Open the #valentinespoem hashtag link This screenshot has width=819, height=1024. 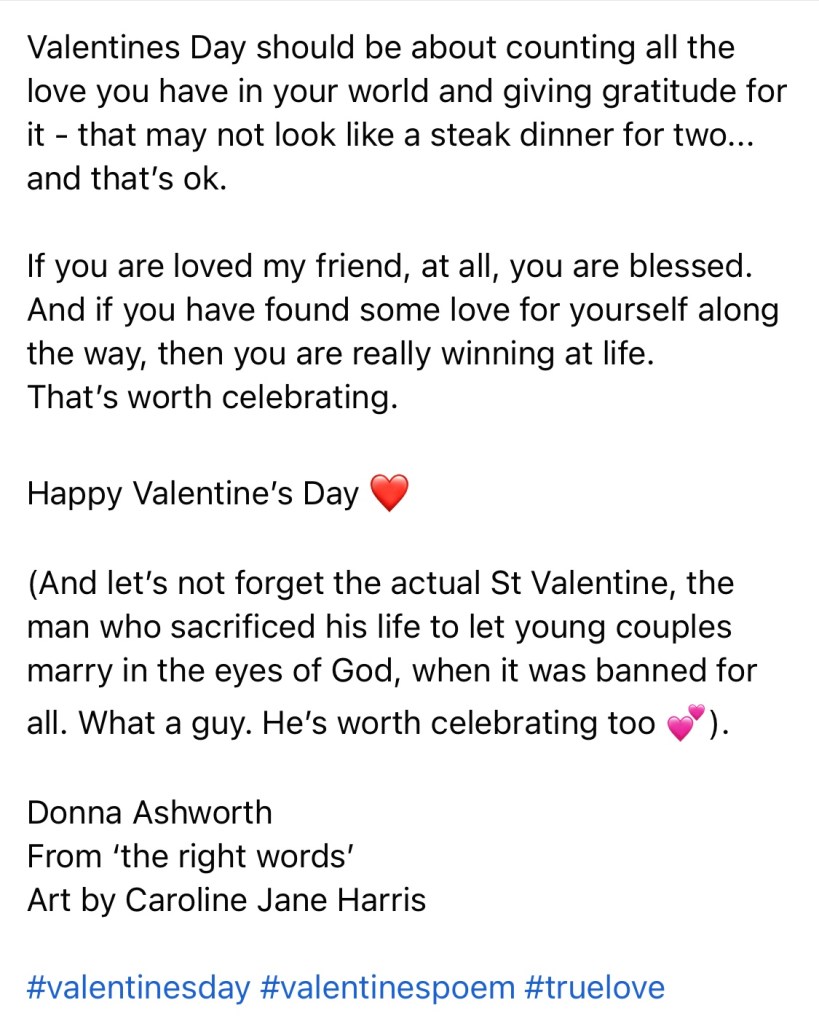pyautogui.click(x=386, y=988)
